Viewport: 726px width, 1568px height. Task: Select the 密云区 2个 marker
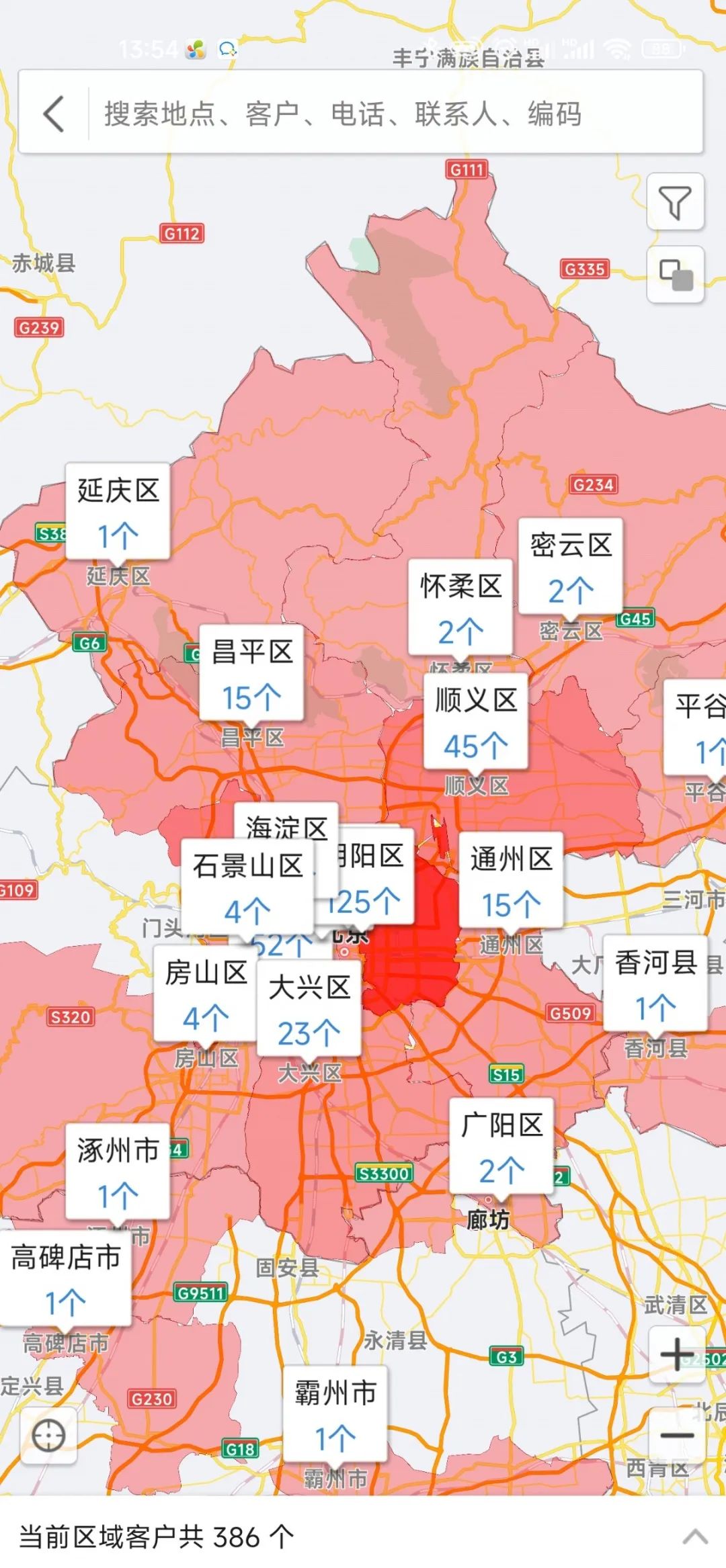point(570,566)
